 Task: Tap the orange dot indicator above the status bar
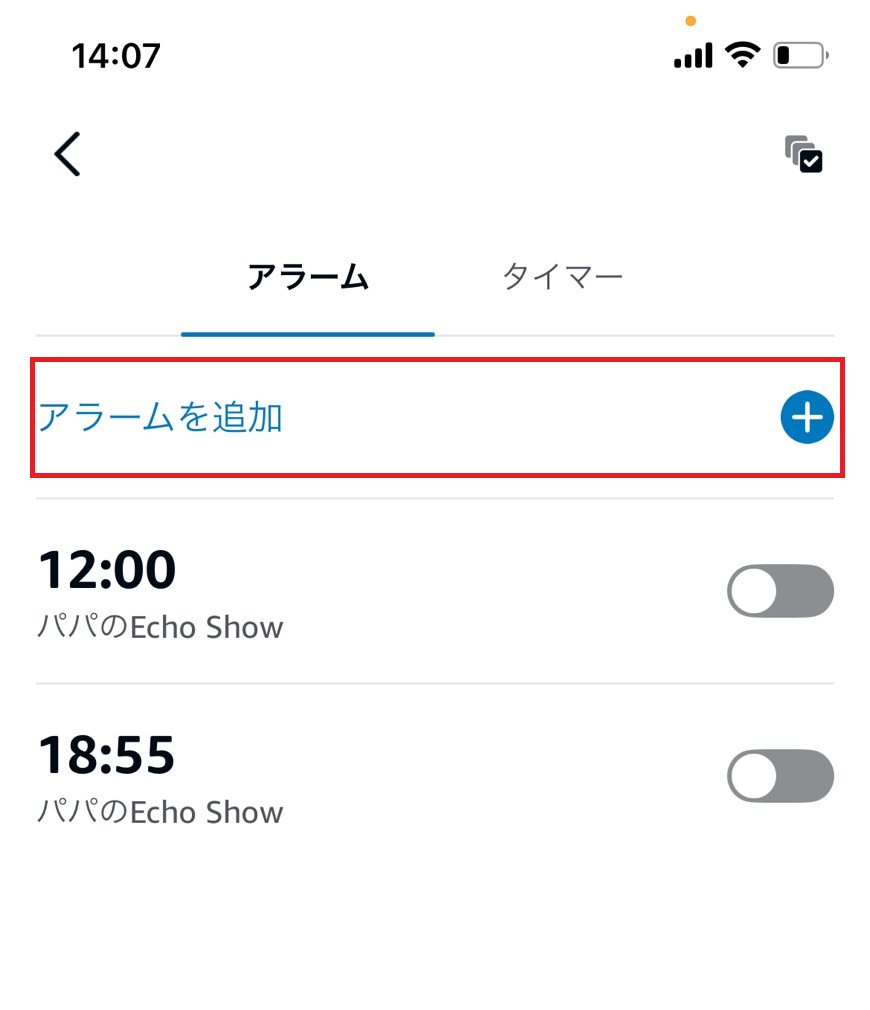[690, 18]
